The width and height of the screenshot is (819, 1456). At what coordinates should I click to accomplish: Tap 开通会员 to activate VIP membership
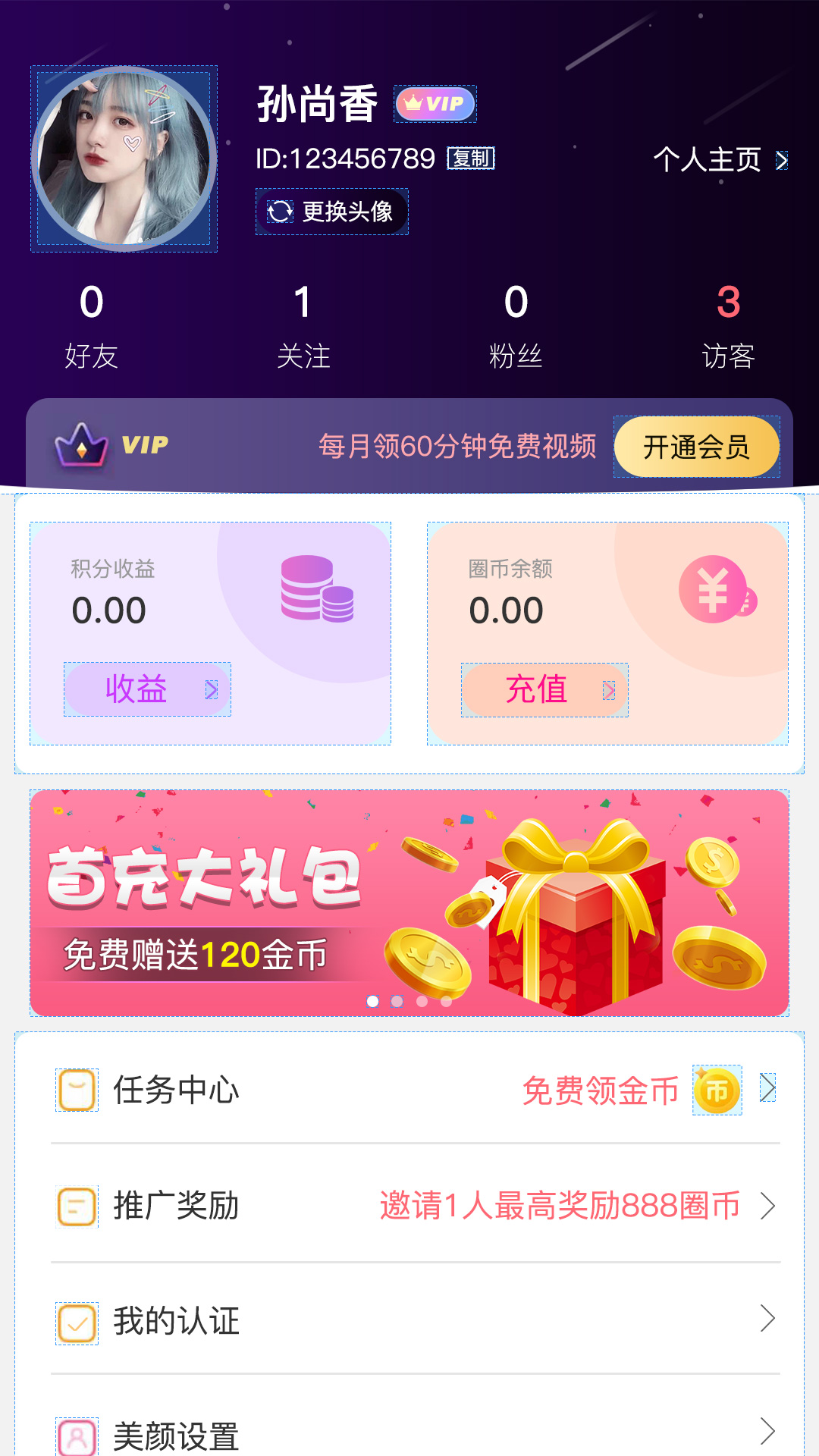(697, 447)
